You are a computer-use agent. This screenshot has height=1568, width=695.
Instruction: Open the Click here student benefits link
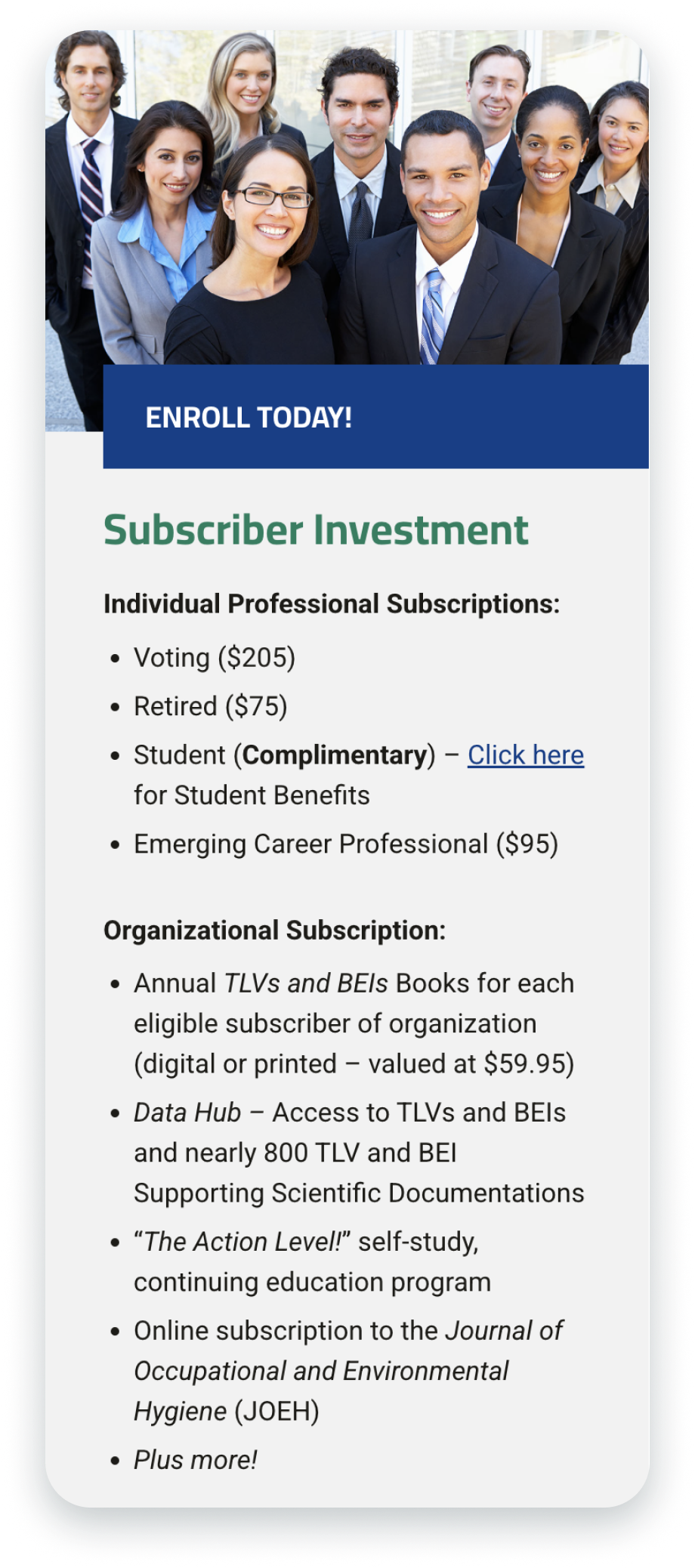[525, 755]
